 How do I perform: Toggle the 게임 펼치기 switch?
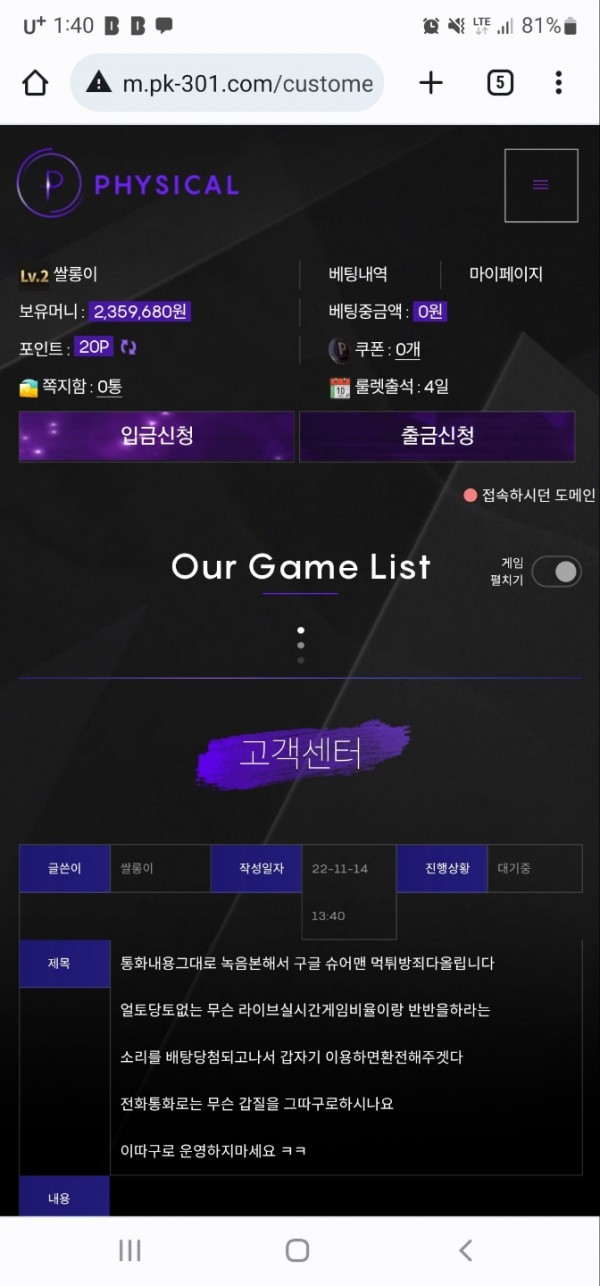(556, 571)
